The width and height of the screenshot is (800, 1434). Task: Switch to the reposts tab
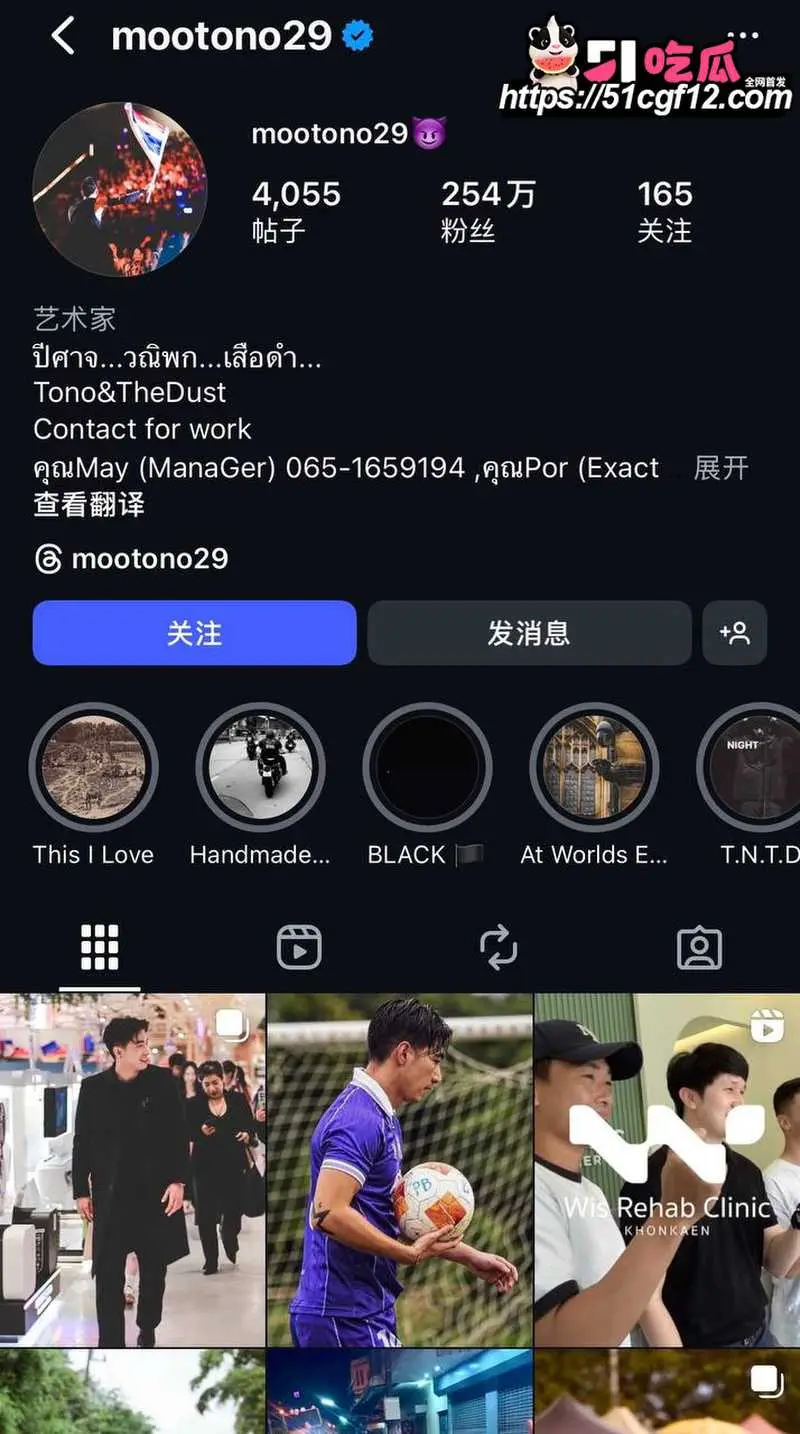coord(499,947)
